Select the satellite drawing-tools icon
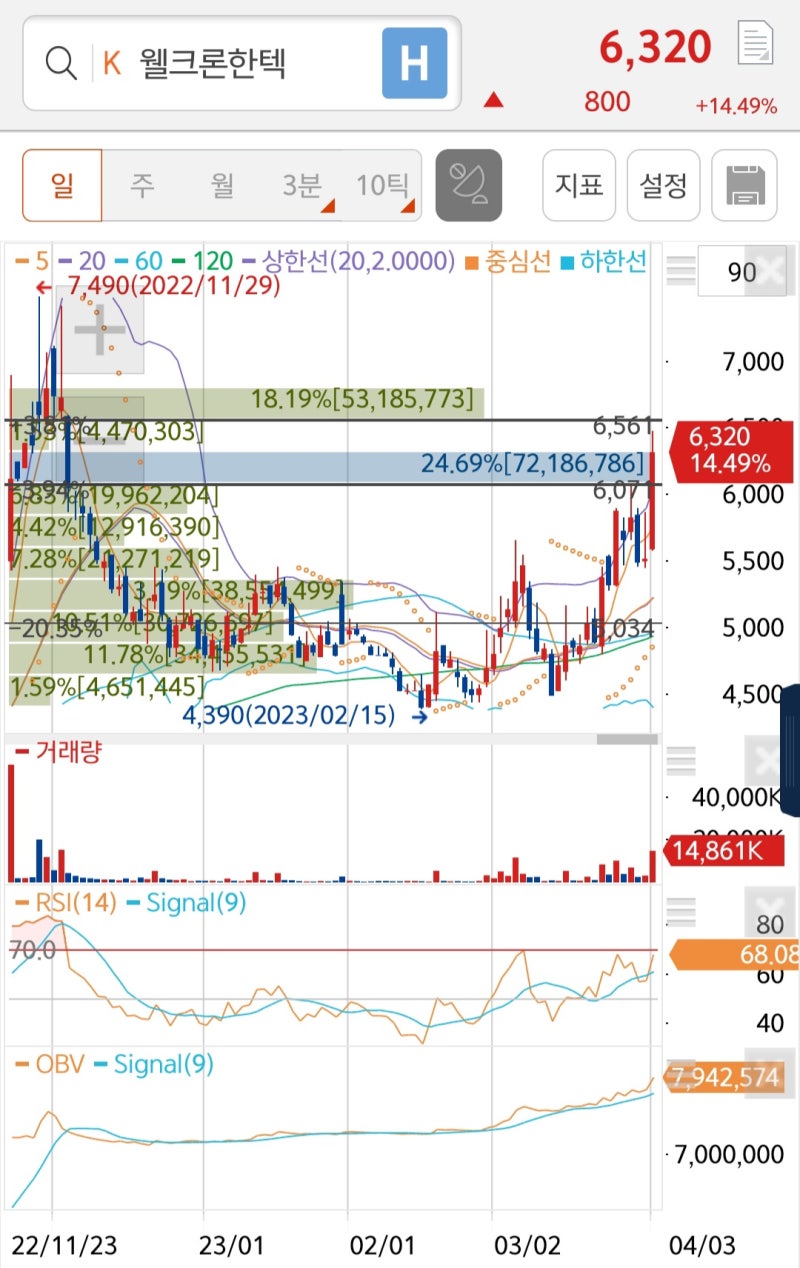The width and height of the screenshot is (800, 1268). coord(468,185)
